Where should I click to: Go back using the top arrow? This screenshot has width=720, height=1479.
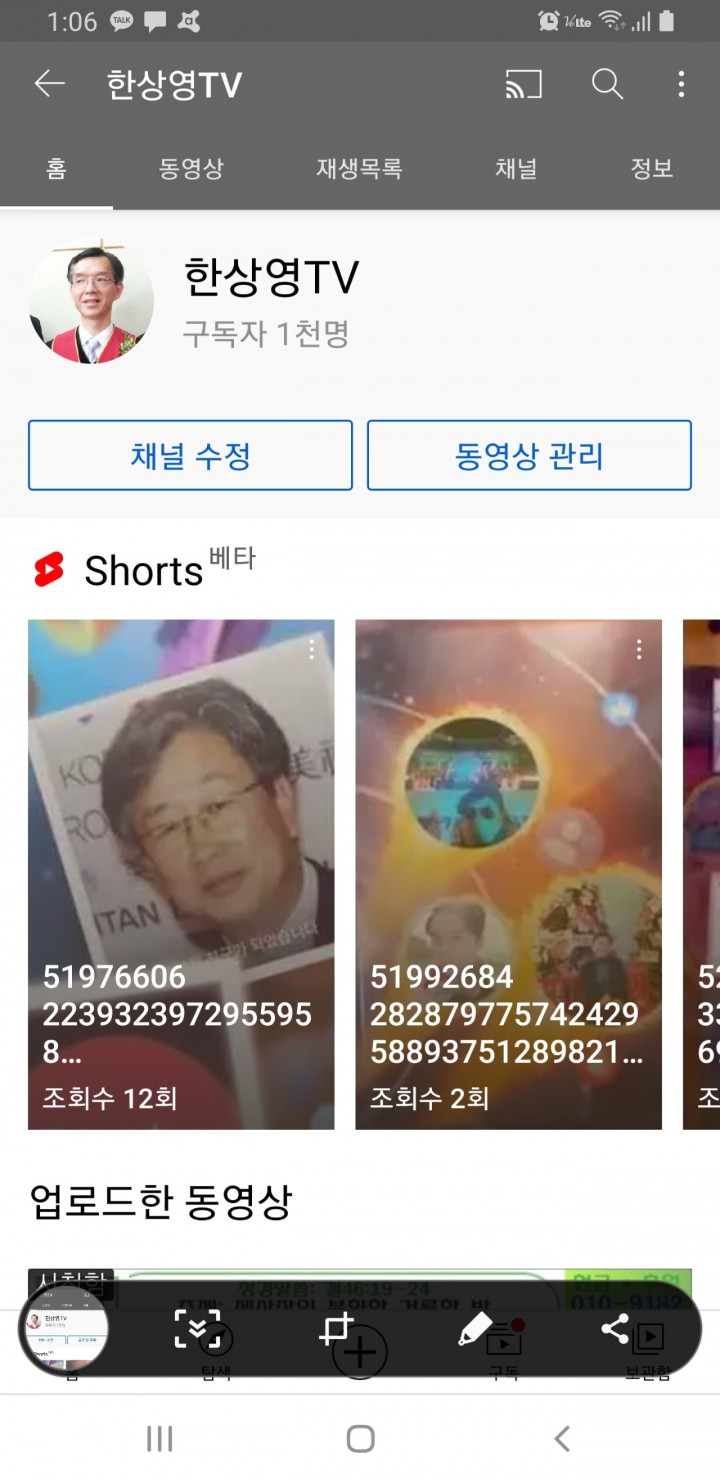tap(49, 85)
